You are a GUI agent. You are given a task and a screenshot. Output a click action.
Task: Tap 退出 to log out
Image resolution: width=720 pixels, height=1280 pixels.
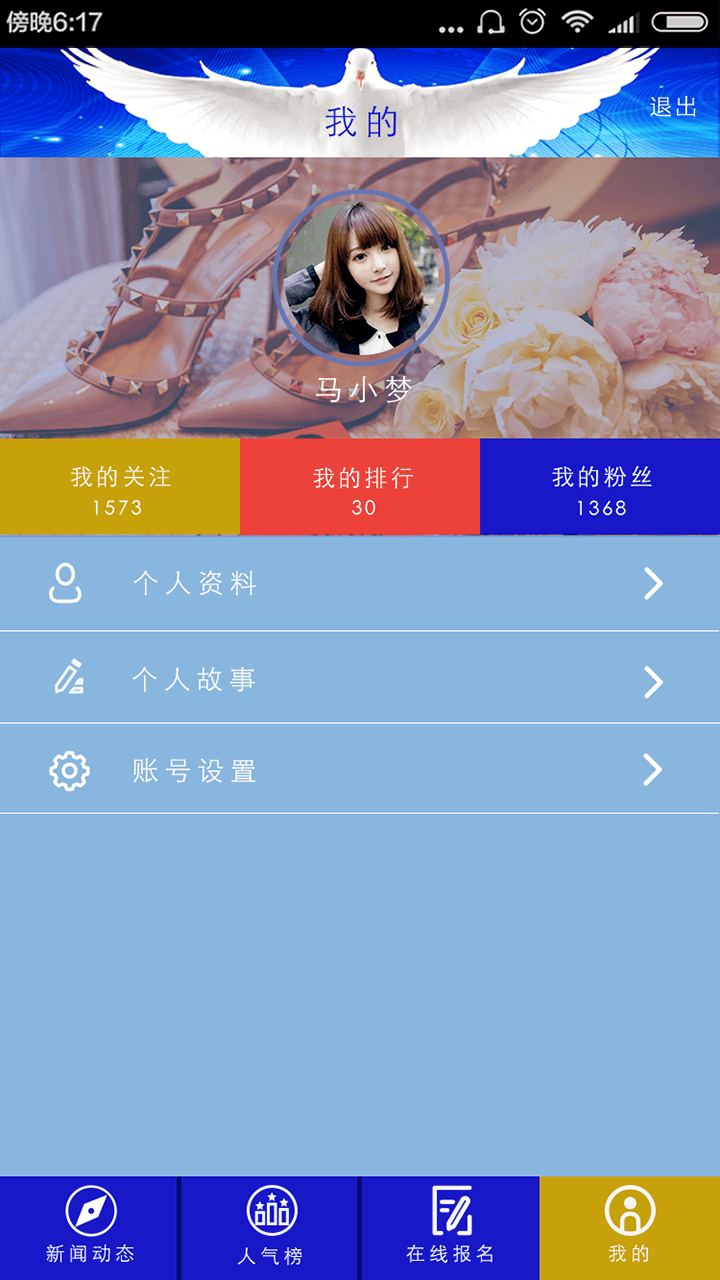point(672,107)
